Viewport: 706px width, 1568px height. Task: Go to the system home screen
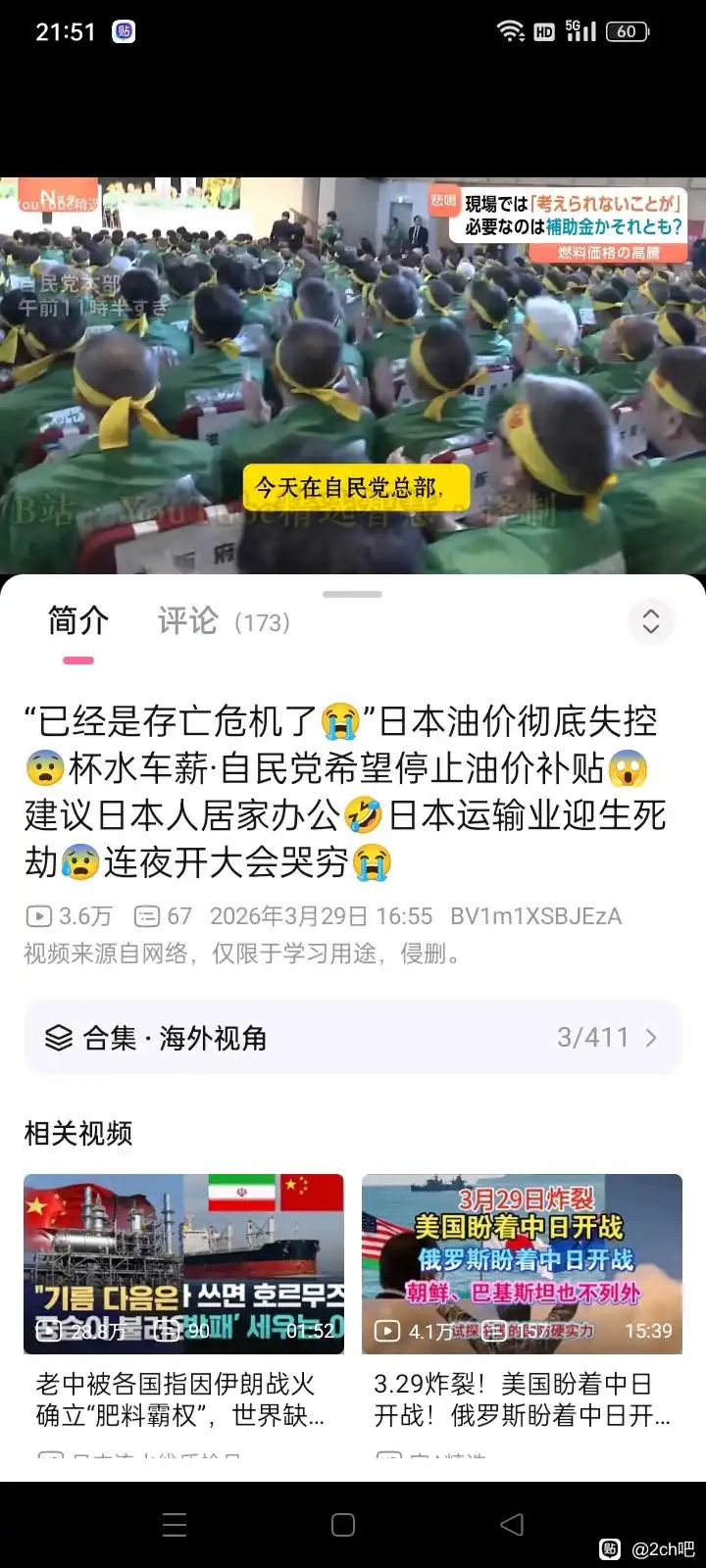tap(343, 1525)
